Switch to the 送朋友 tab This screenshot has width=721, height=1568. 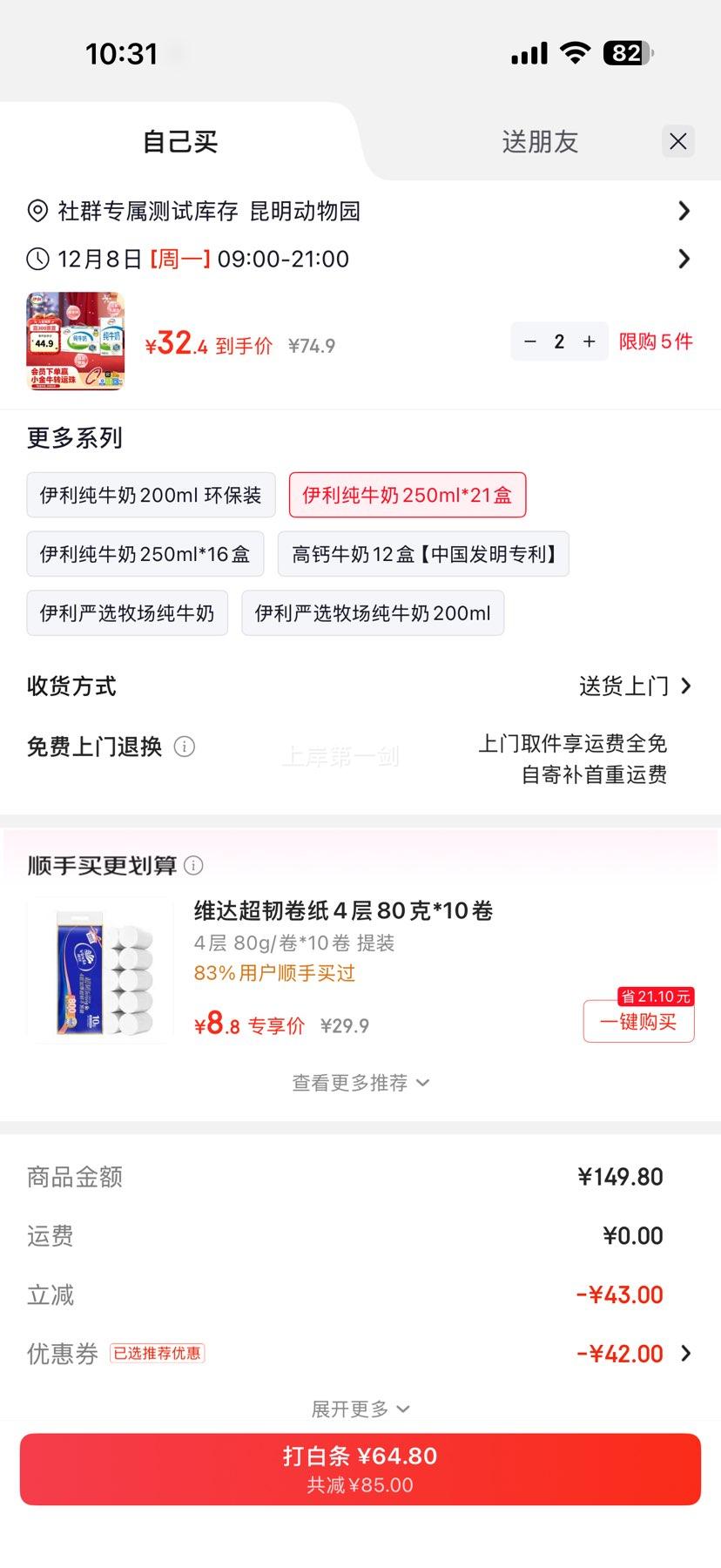540,141
